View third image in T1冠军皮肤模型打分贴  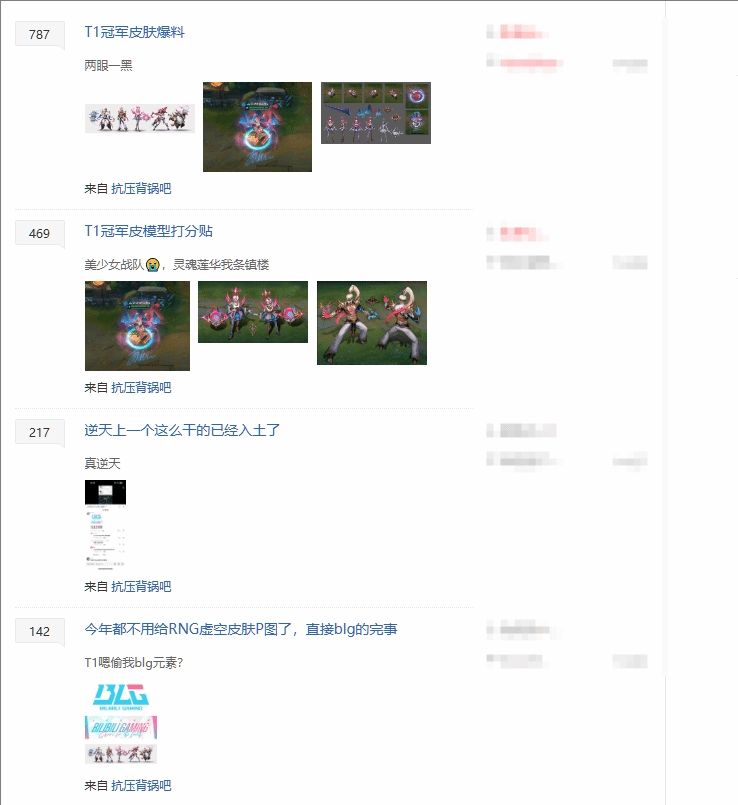[x=371, y=322]
